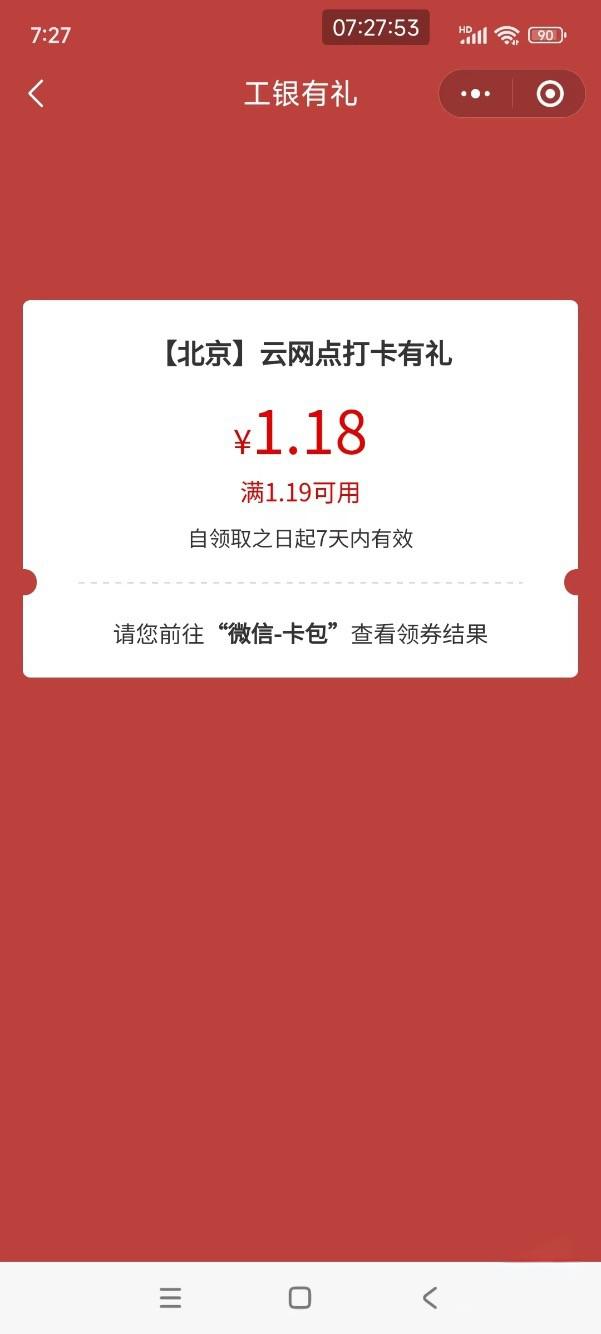The width and height of the screenshot is (601, 1334).
Task: Go to the system home screen
Action: pos(300,1298)
